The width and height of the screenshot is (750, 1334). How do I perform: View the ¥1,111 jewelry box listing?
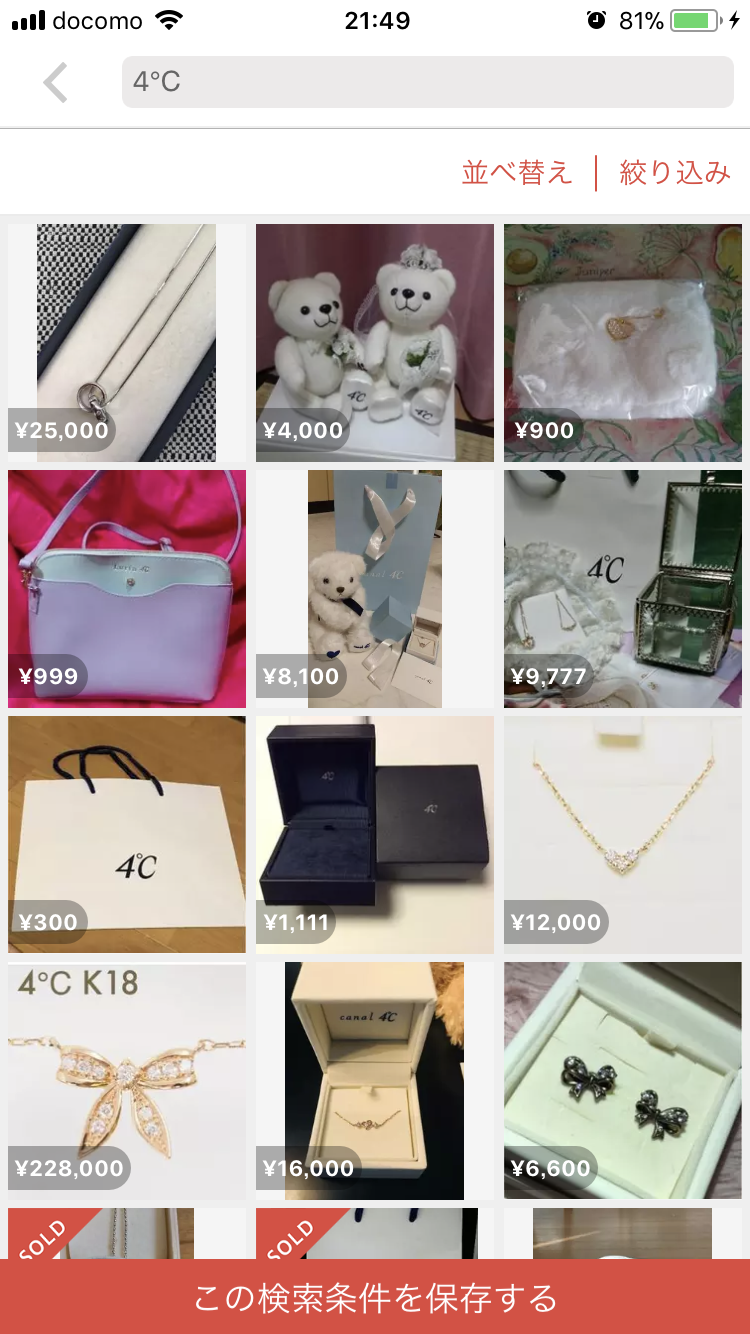(x=375, y=835)
